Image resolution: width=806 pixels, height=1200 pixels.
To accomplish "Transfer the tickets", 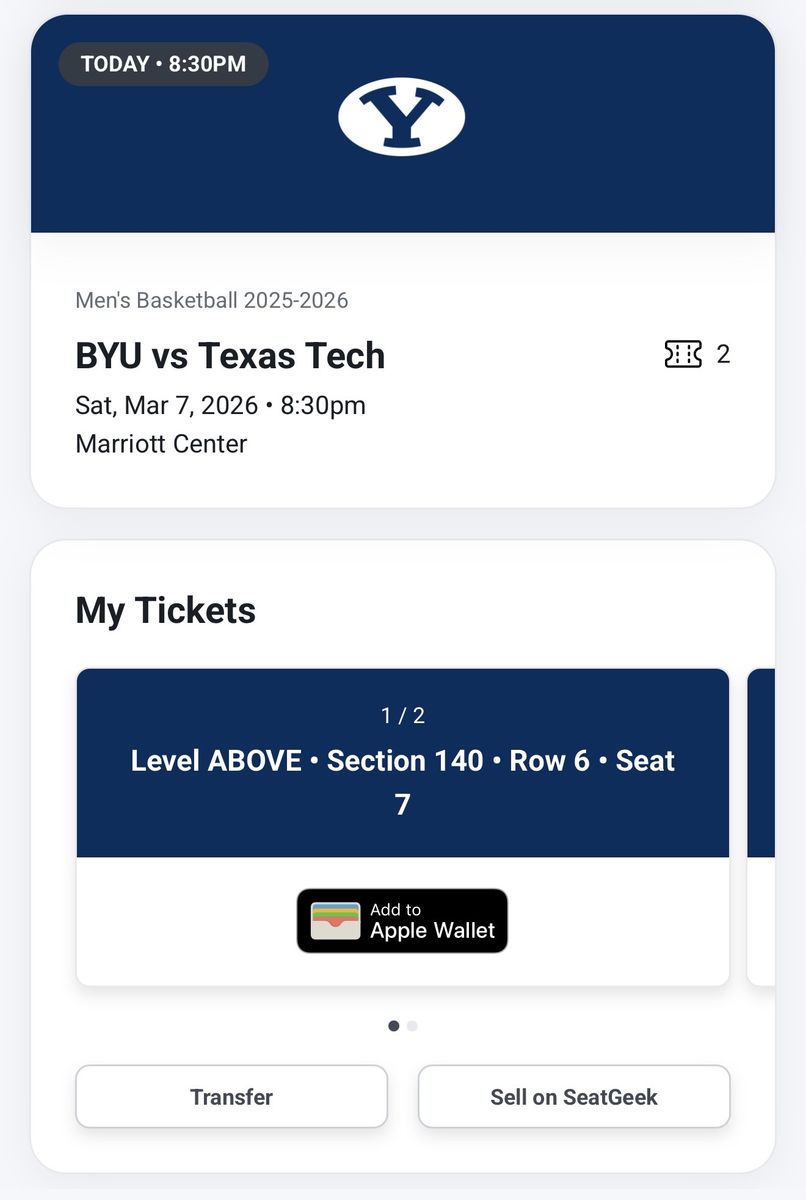I will (x=231, y=1097).
